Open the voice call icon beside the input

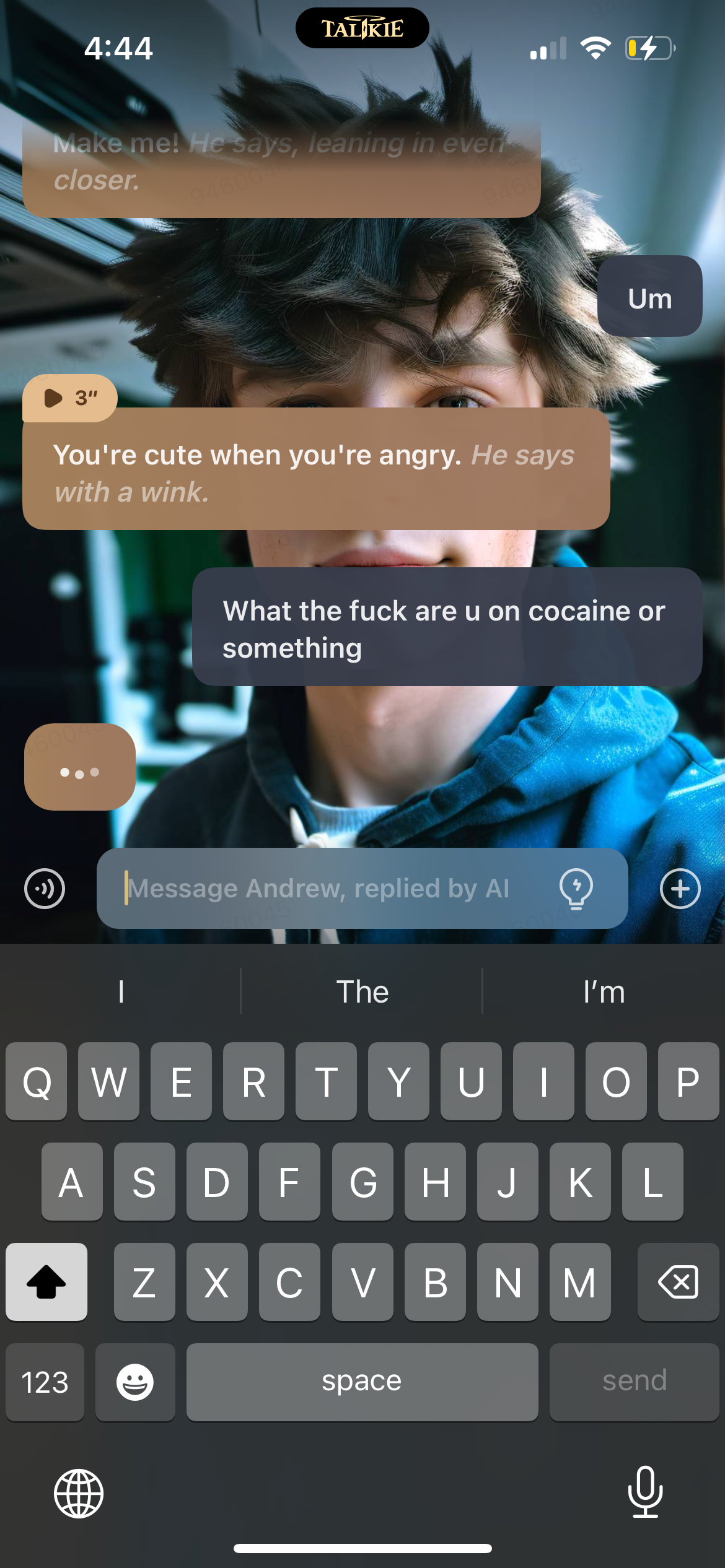pos(45,889)
